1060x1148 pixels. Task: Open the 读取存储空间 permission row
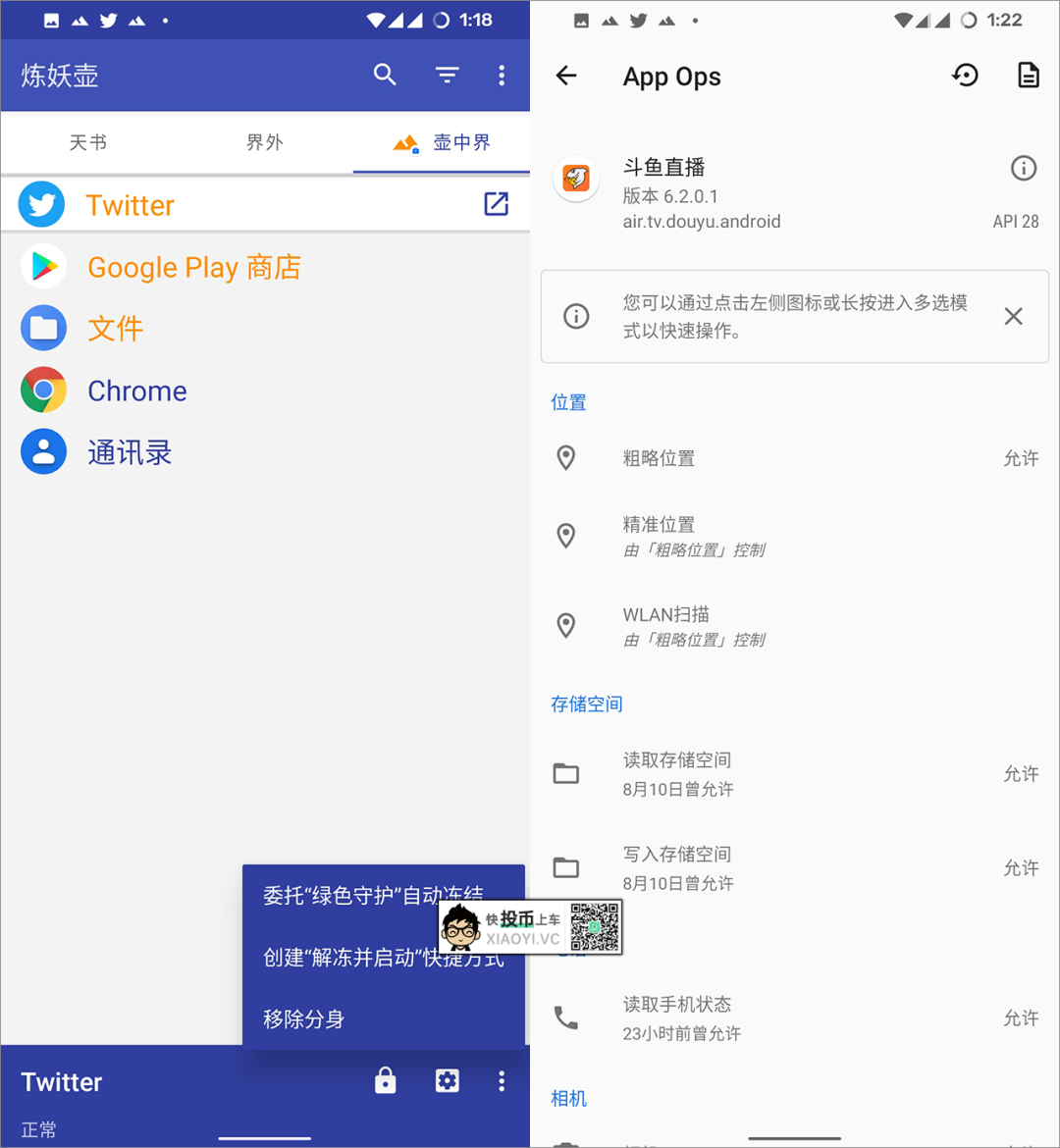coord(795,773)
